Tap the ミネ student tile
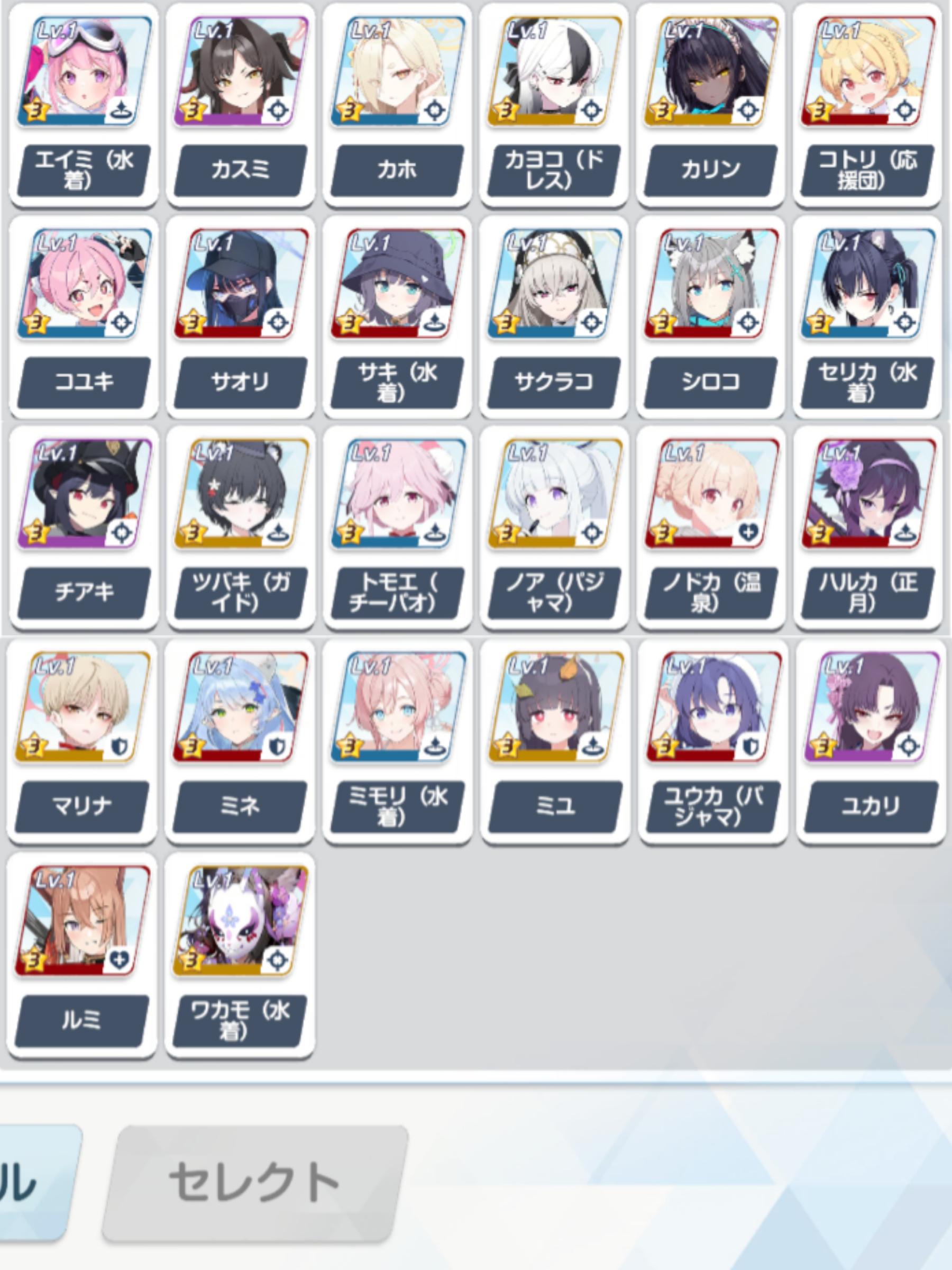The width and height of the screenshot is (952, 1270). pyautogui.click(x=240, y=741)
